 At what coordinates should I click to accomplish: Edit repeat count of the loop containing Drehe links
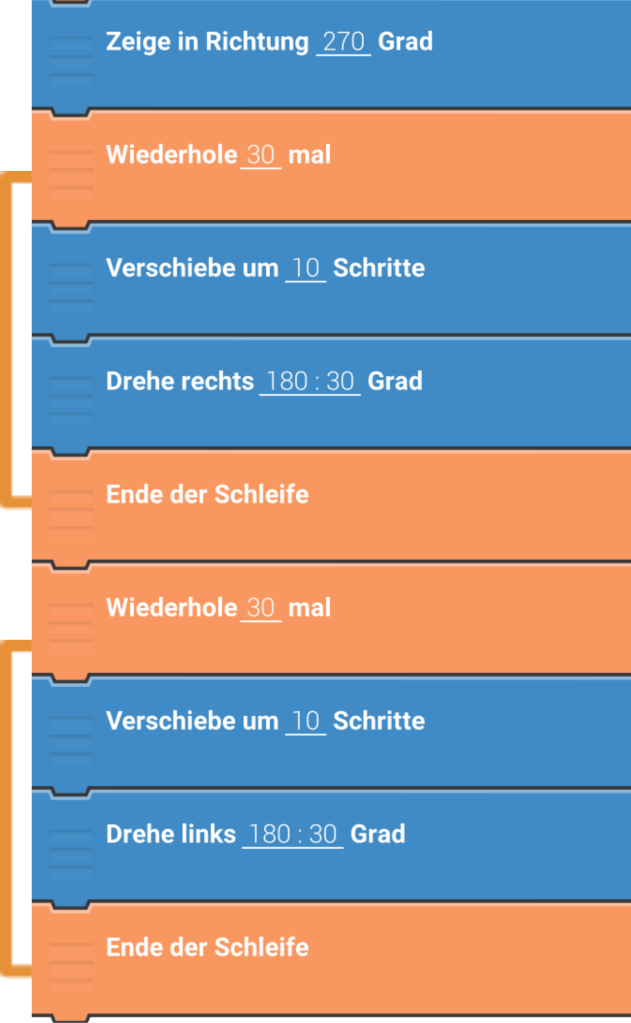261,609
